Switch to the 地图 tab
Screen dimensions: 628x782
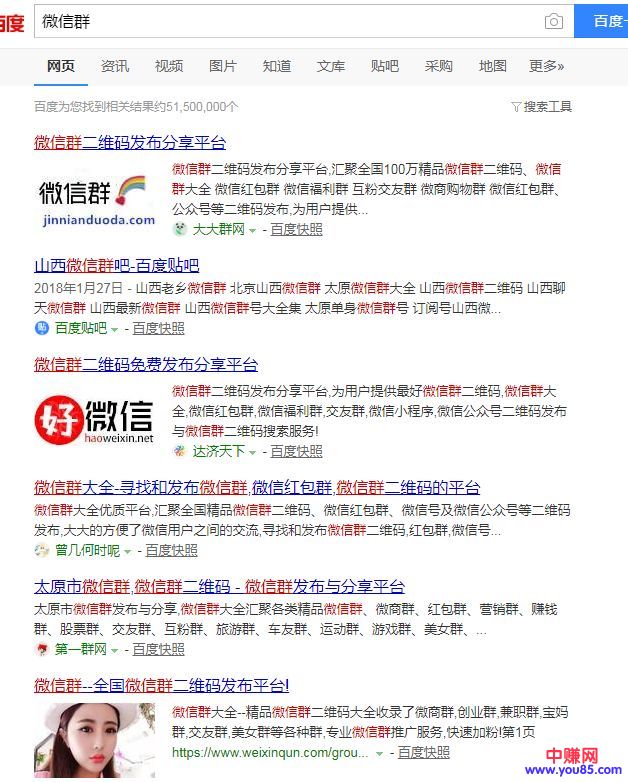(x=493, y=66)
